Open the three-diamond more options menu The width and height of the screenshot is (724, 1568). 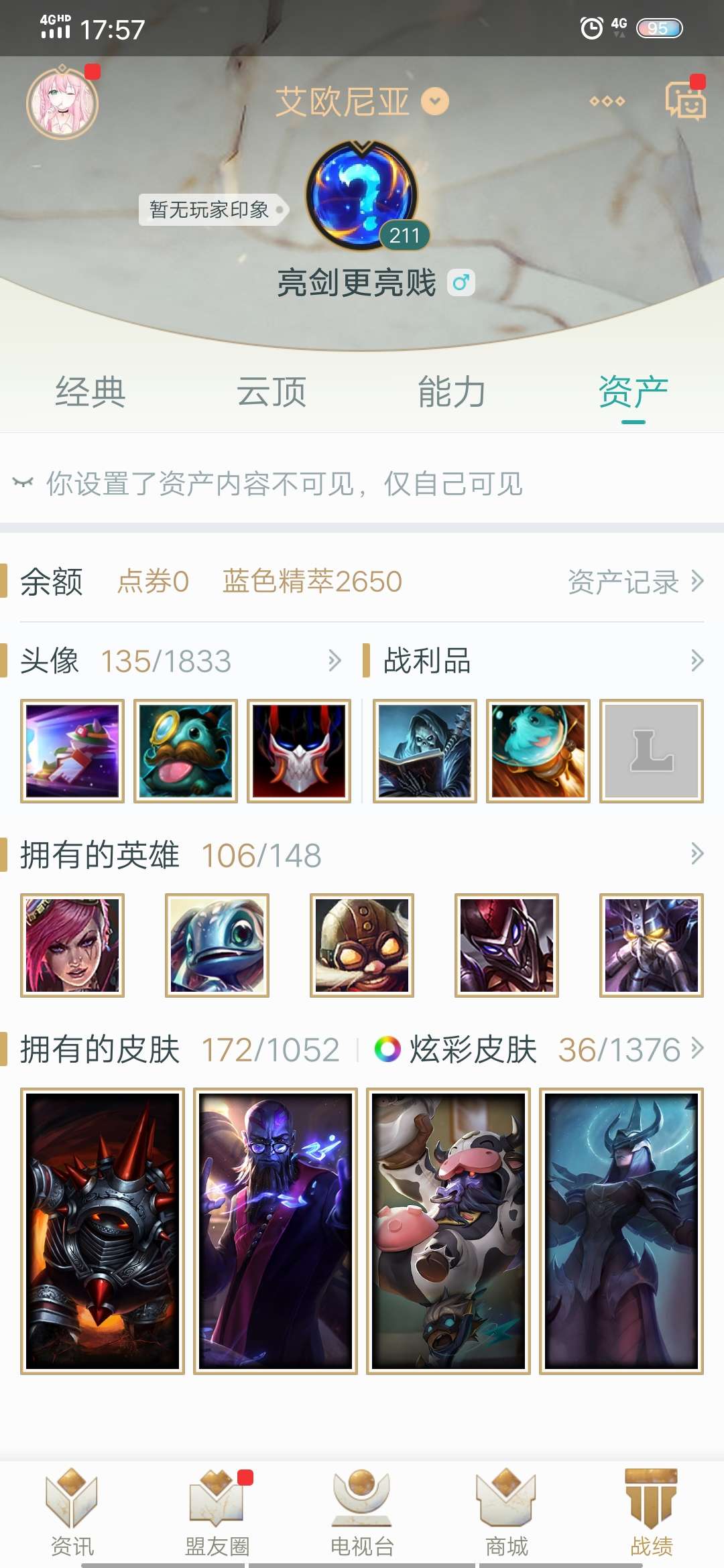click(607, 101)
